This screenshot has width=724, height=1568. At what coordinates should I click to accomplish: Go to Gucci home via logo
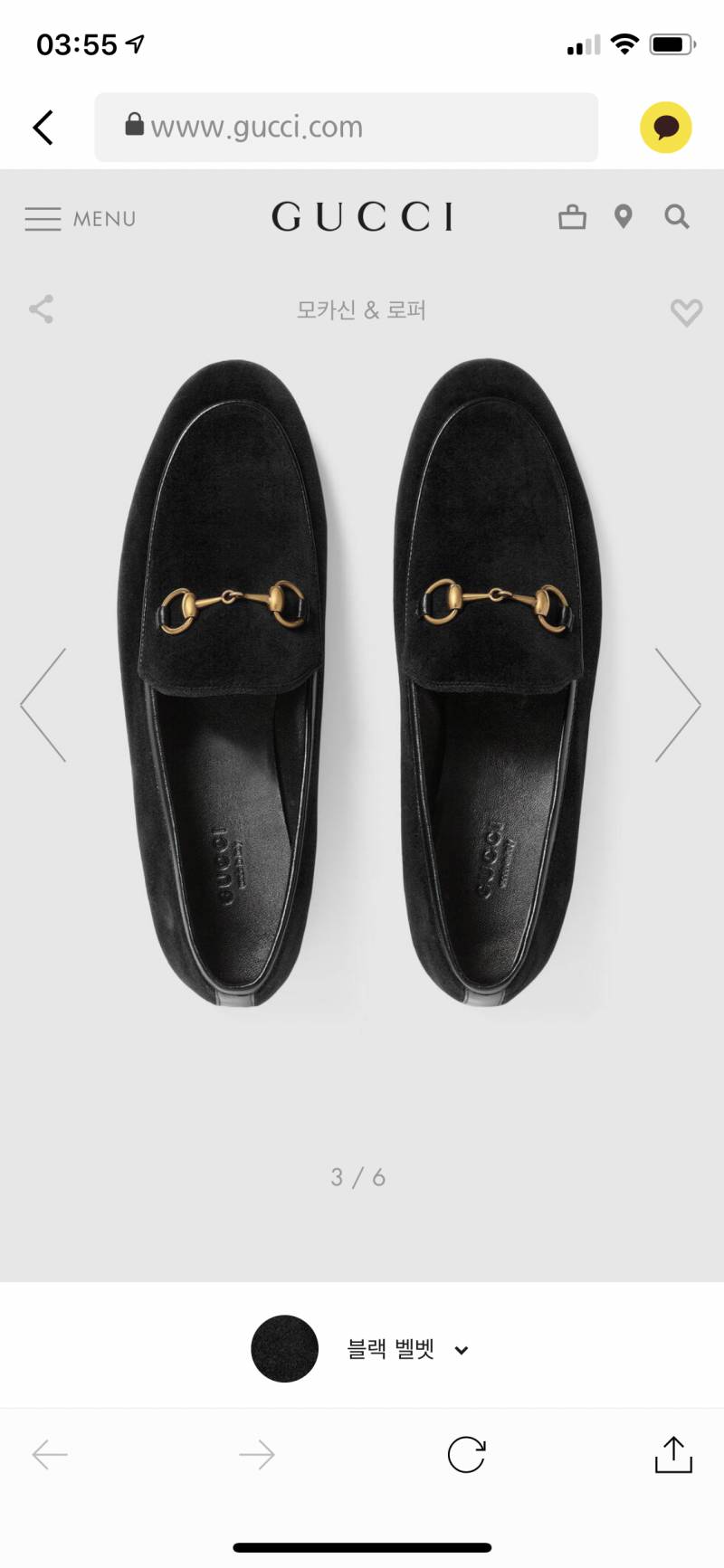pos(362,217)
